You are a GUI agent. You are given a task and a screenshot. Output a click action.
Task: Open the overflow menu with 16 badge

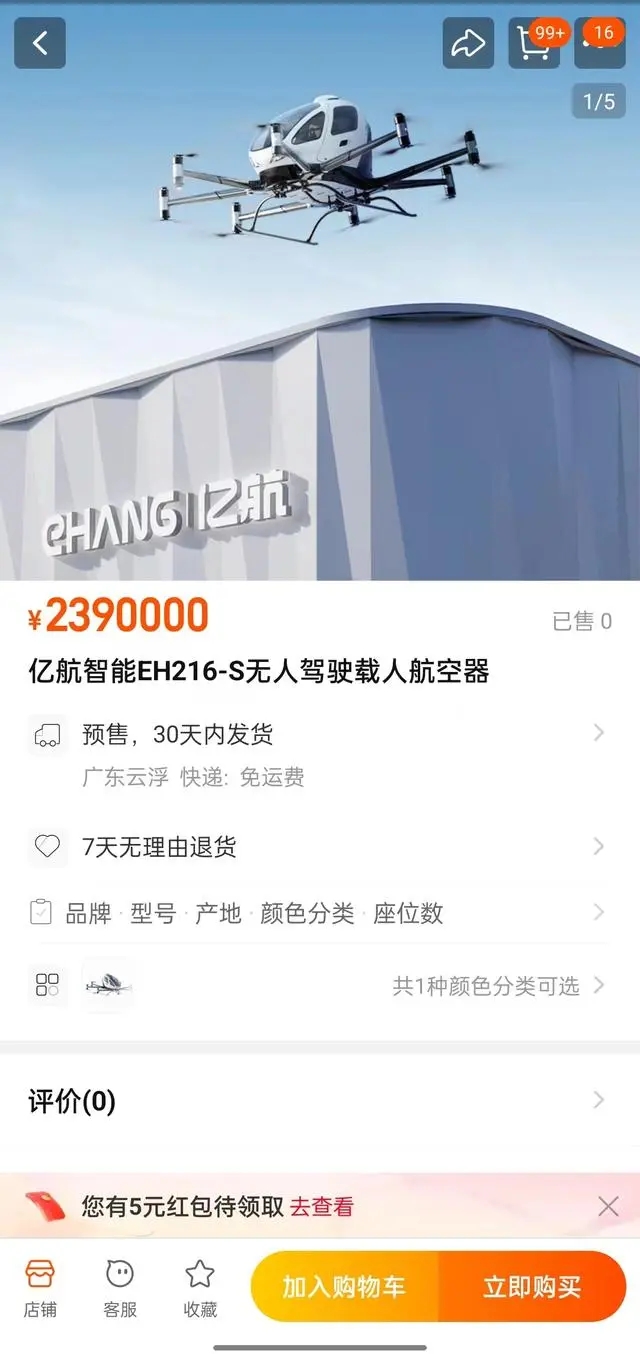[x=599, y=44]
